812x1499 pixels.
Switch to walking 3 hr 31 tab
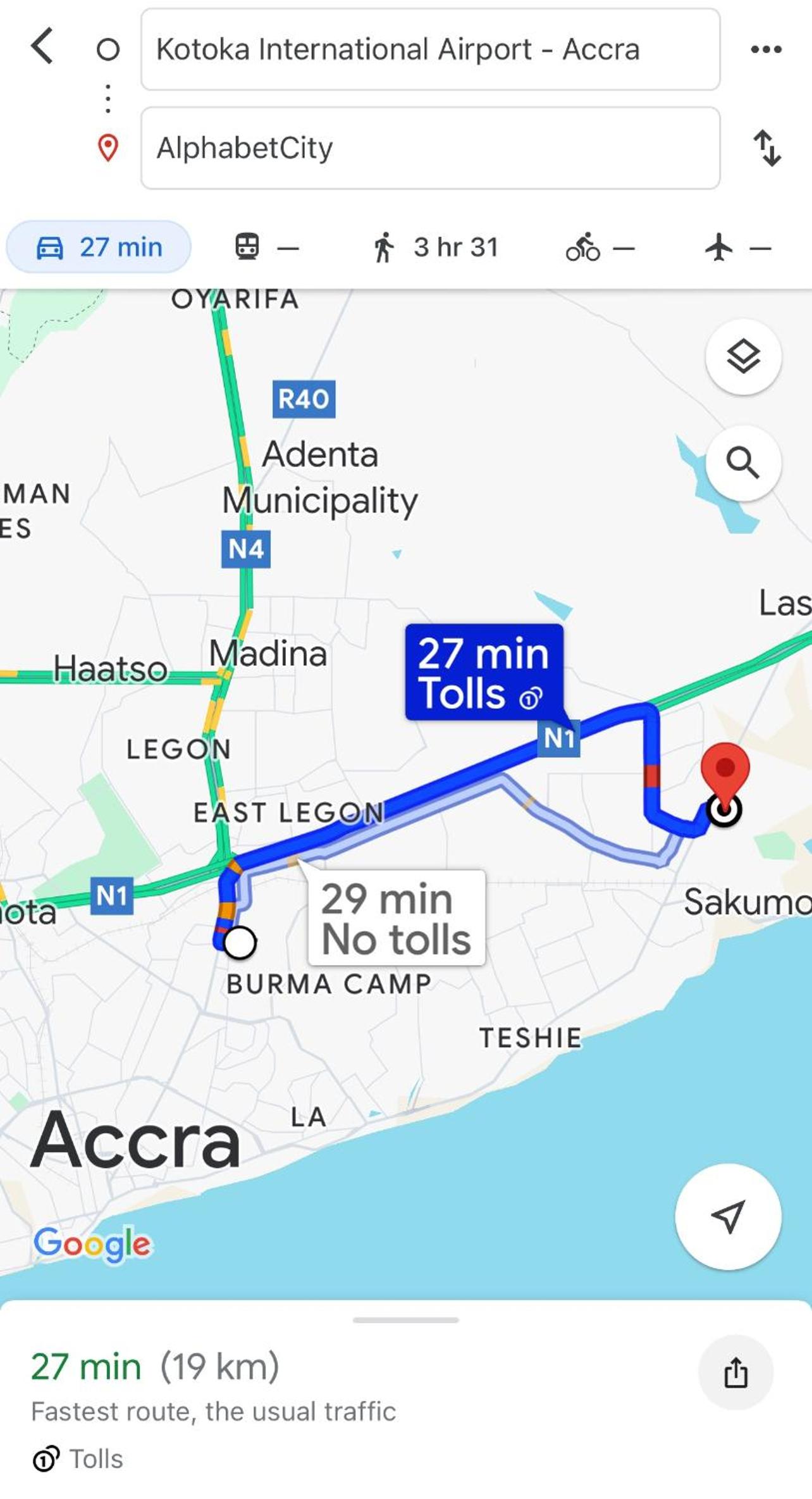(436, 247)
